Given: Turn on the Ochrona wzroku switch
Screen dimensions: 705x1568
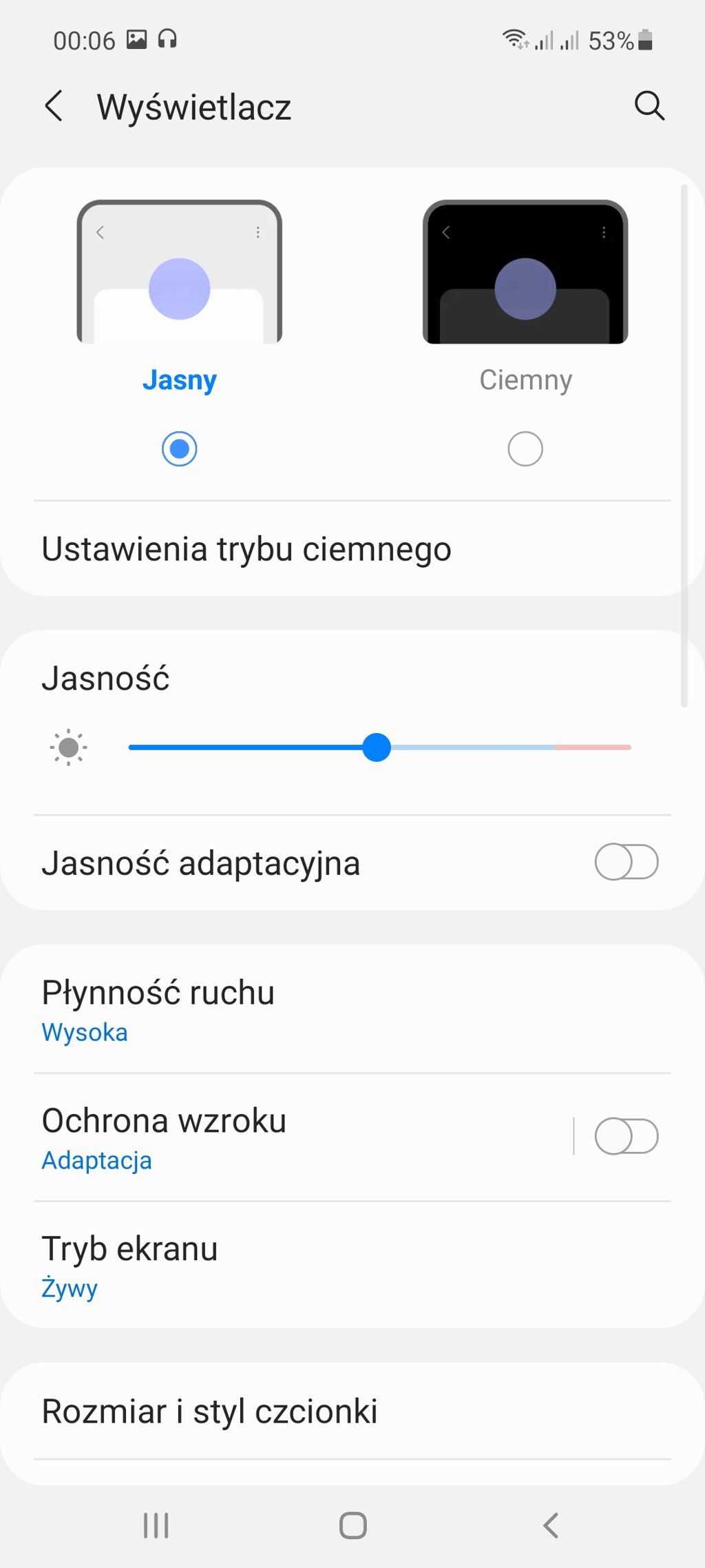Looking at the screenshot, I should pyautogui.click(x=627, y=1137).
